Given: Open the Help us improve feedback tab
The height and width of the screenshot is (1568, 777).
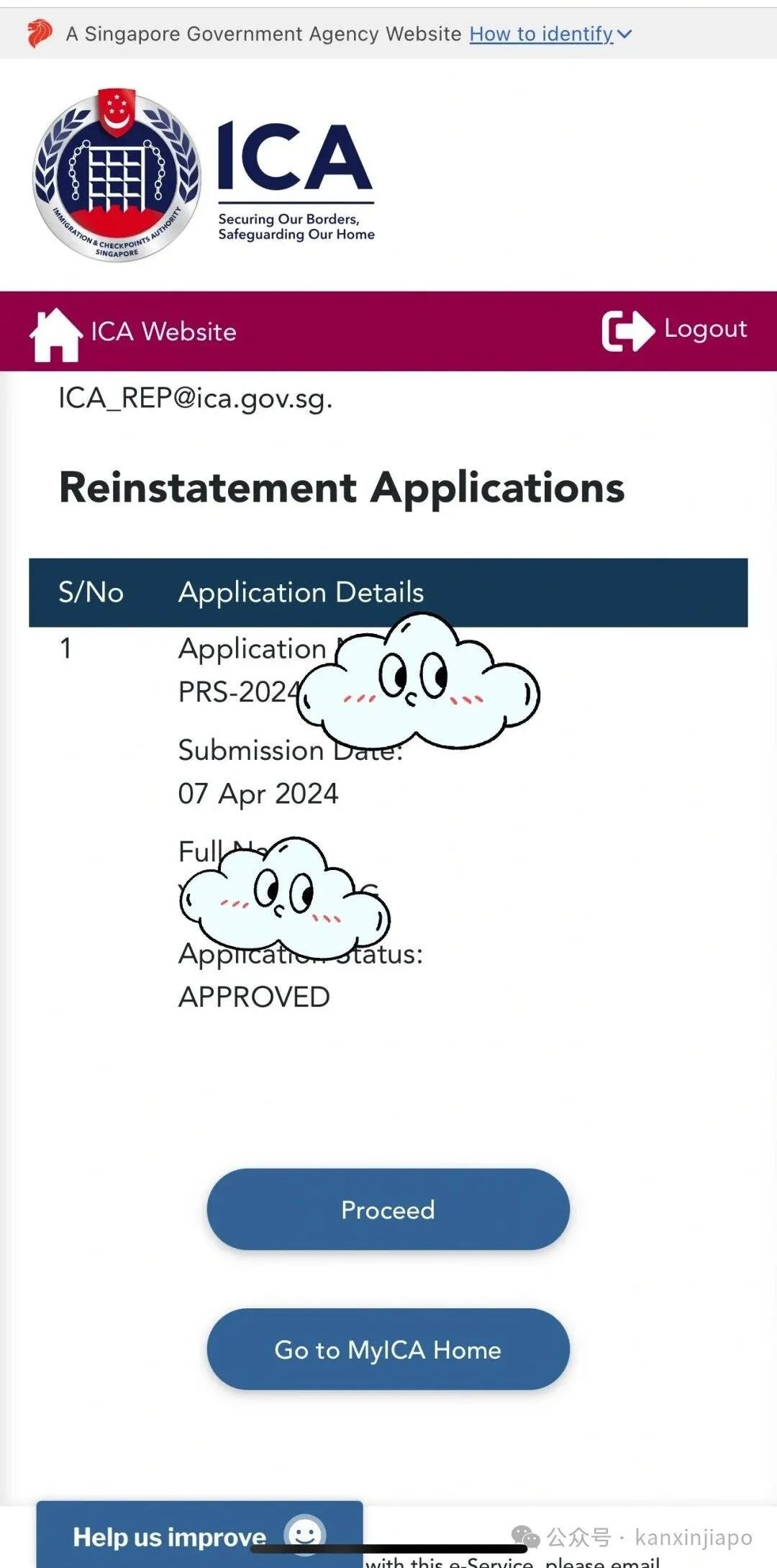Looking at the screenshot, I should point(200,1536).
